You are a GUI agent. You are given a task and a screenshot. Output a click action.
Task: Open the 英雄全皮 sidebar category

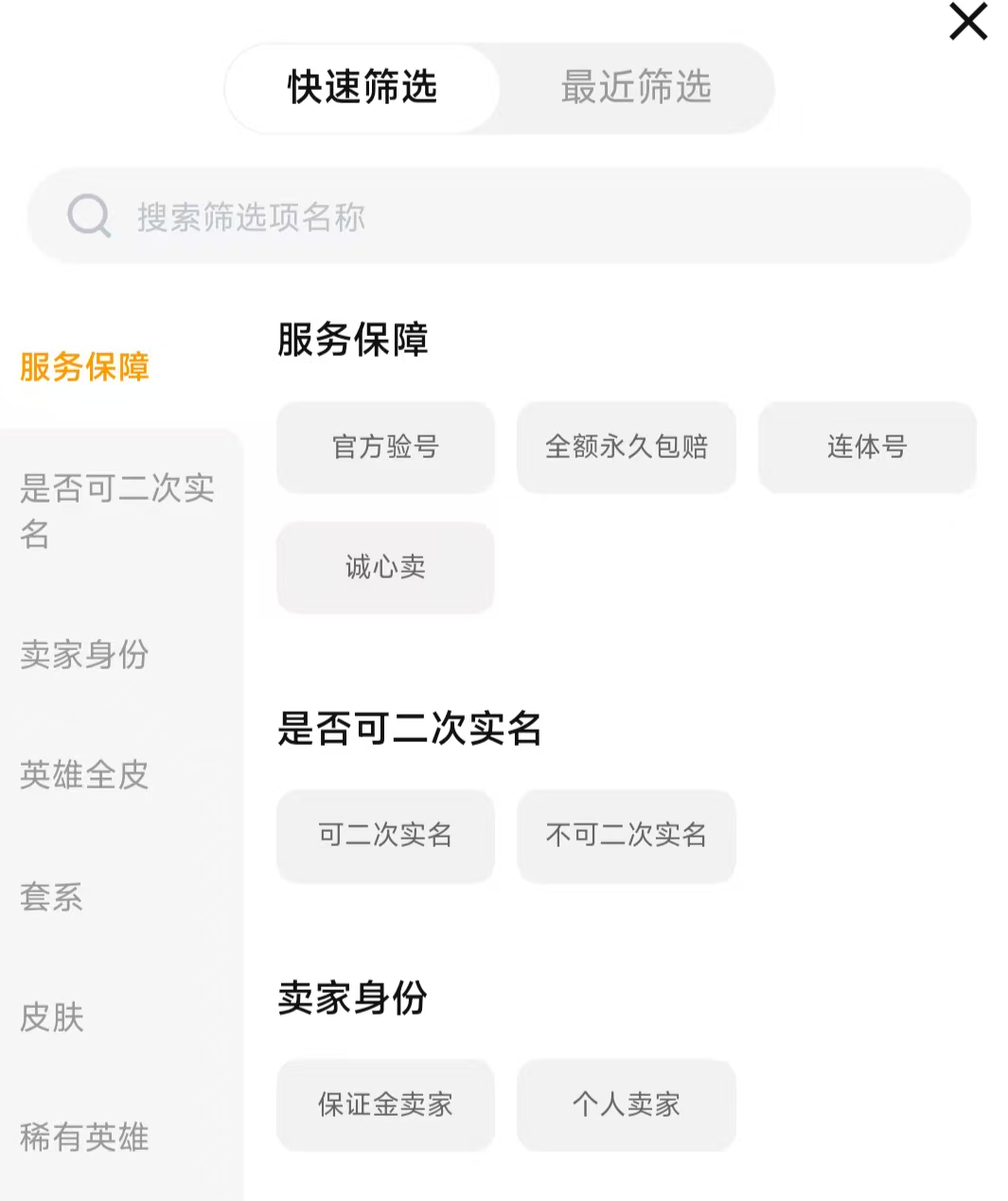pos(85,775)
